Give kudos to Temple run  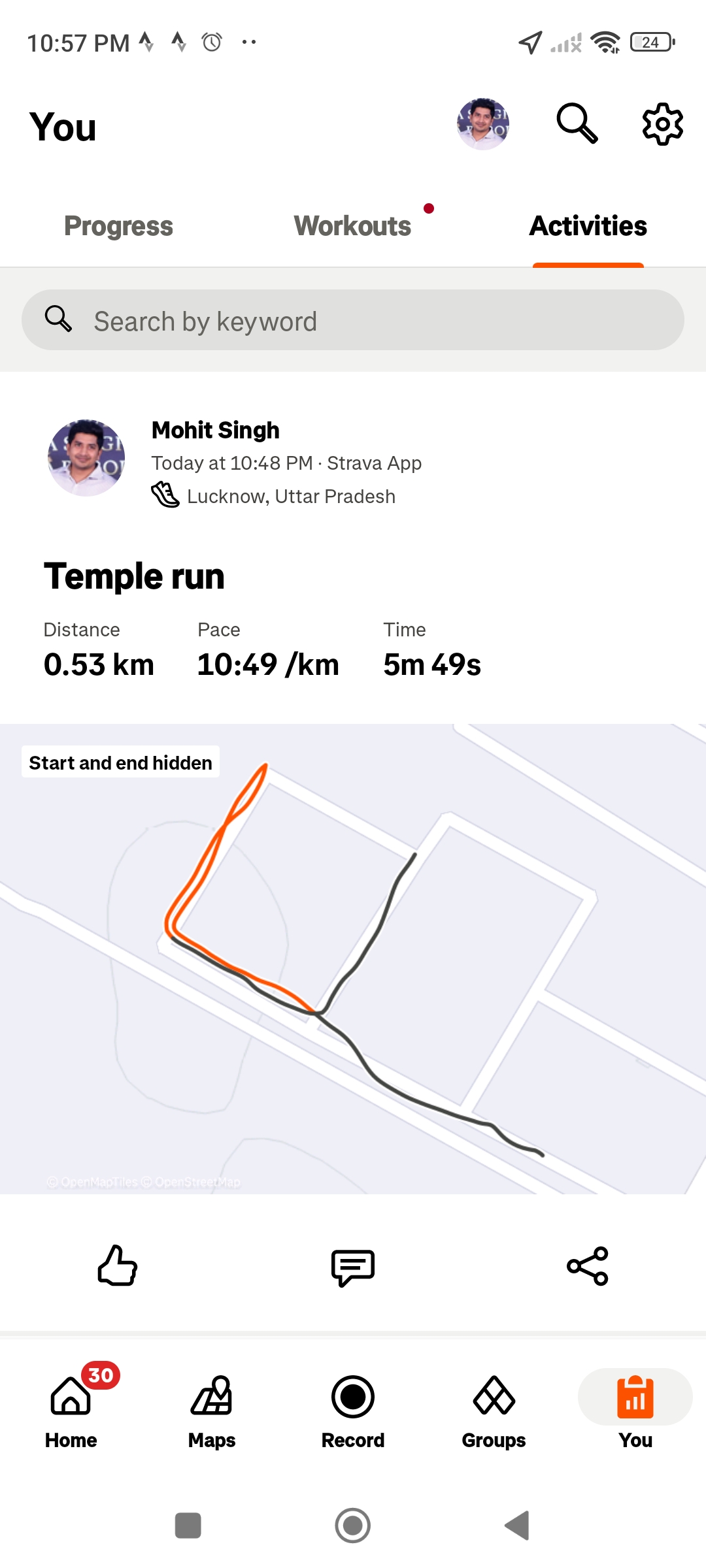click(x=118, y=1266)
